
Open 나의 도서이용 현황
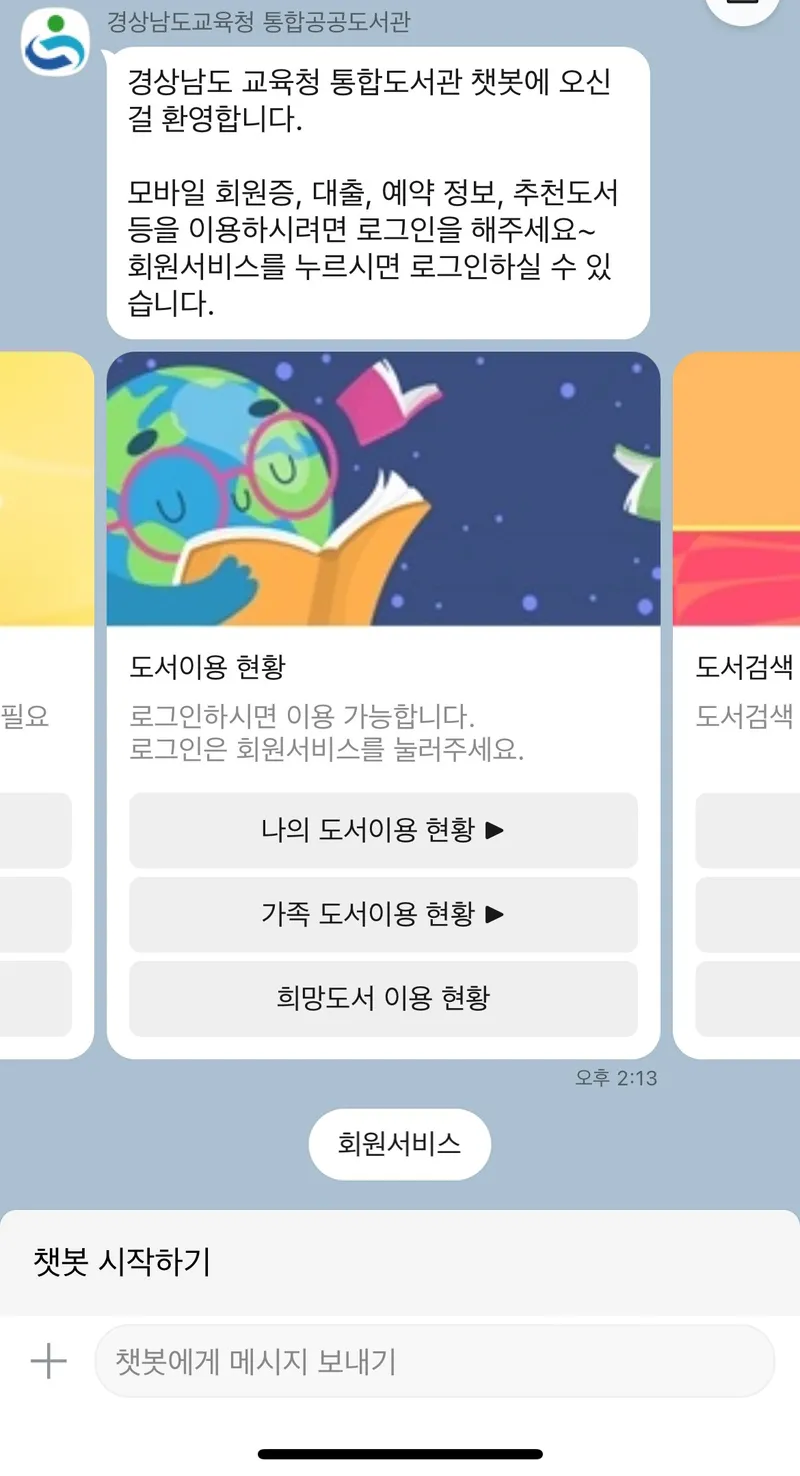[383, 830]
